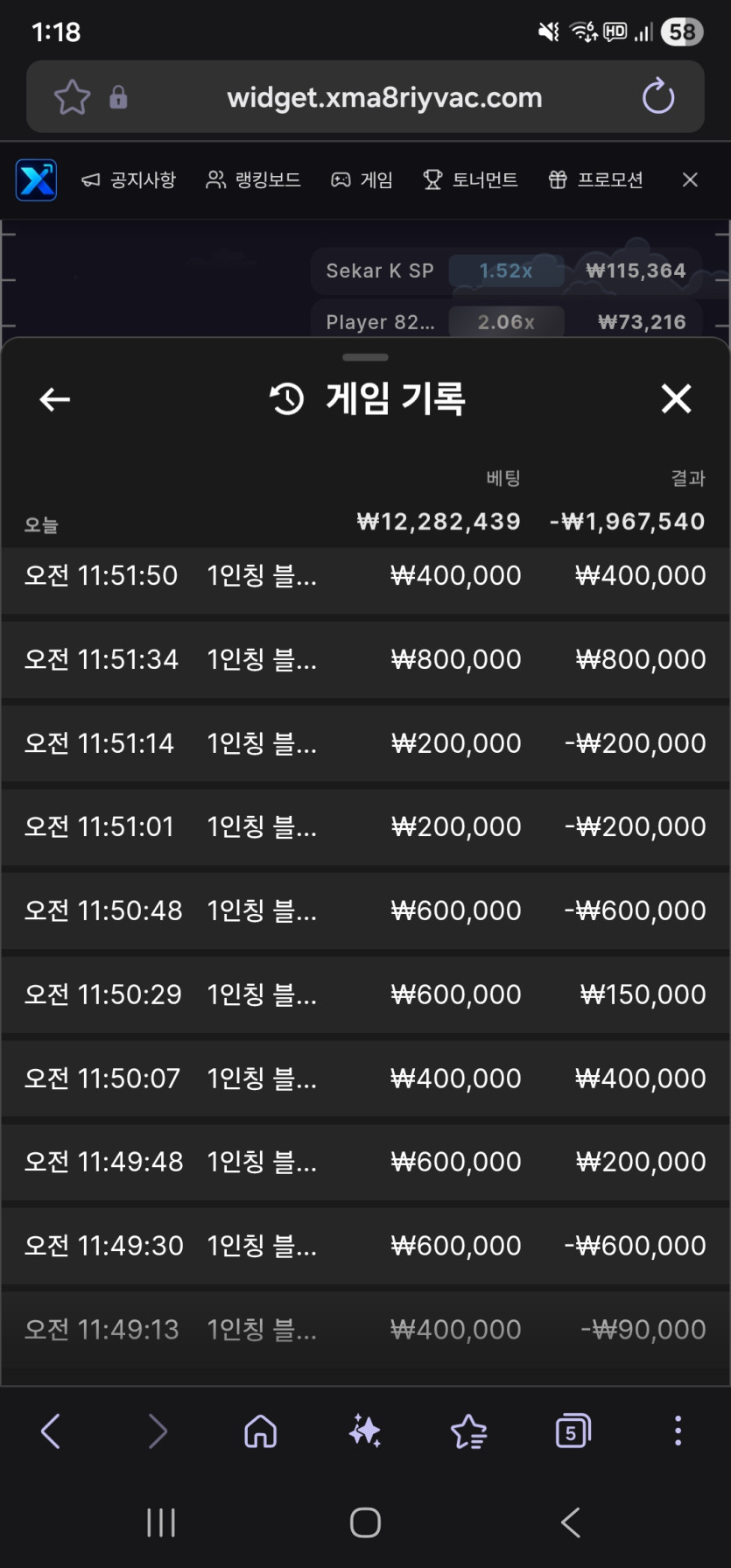Open the browser bookmarks list

point(468,1431)
